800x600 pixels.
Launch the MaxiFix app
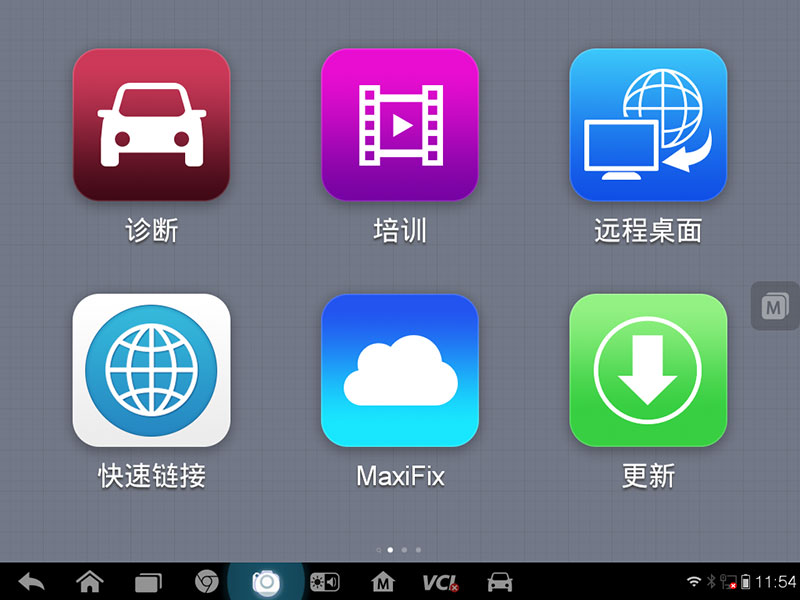coord(400,370)
